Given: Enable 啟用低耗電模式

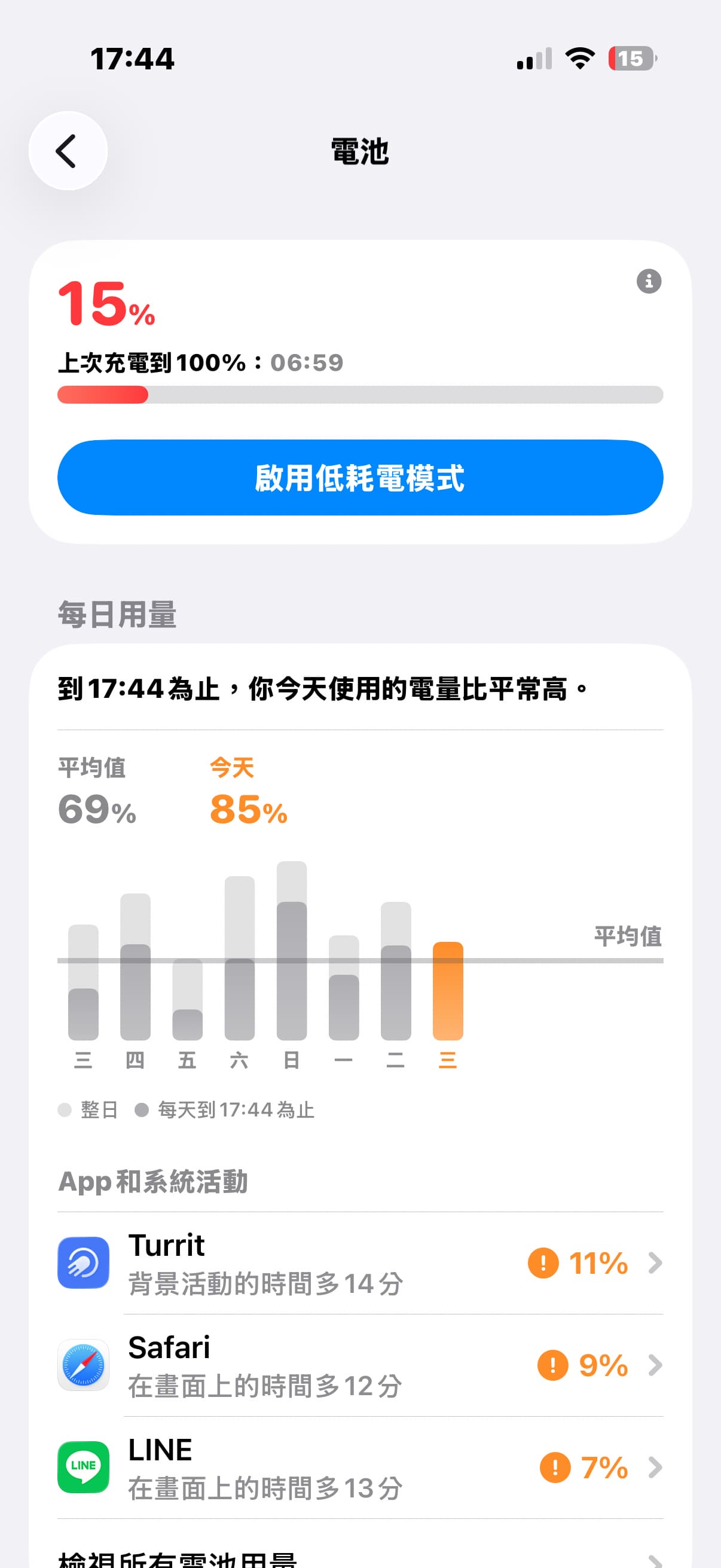Looking at the screenshot, I should tap(360, 478).
